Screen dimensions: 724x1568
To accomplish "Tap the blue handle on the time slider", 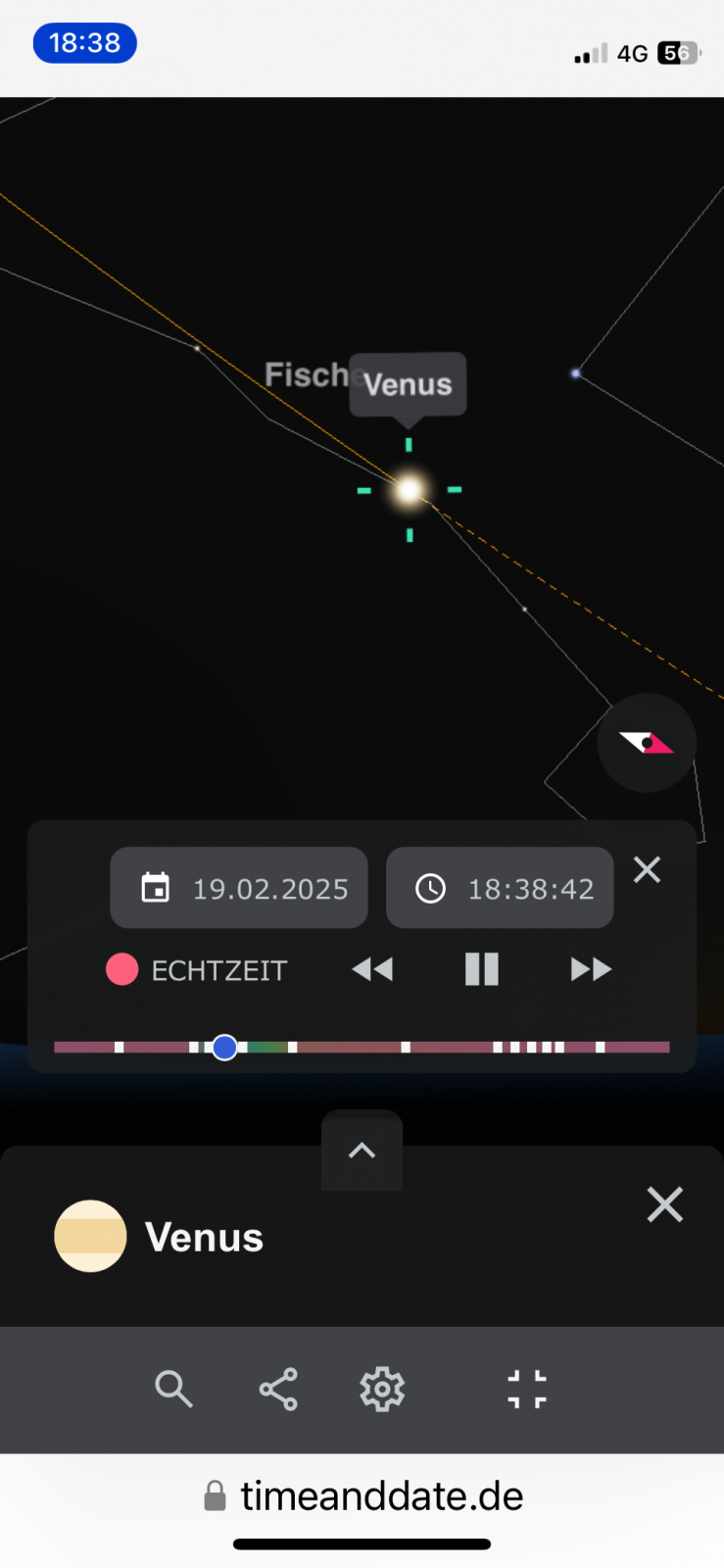I will click(224, 1048).
